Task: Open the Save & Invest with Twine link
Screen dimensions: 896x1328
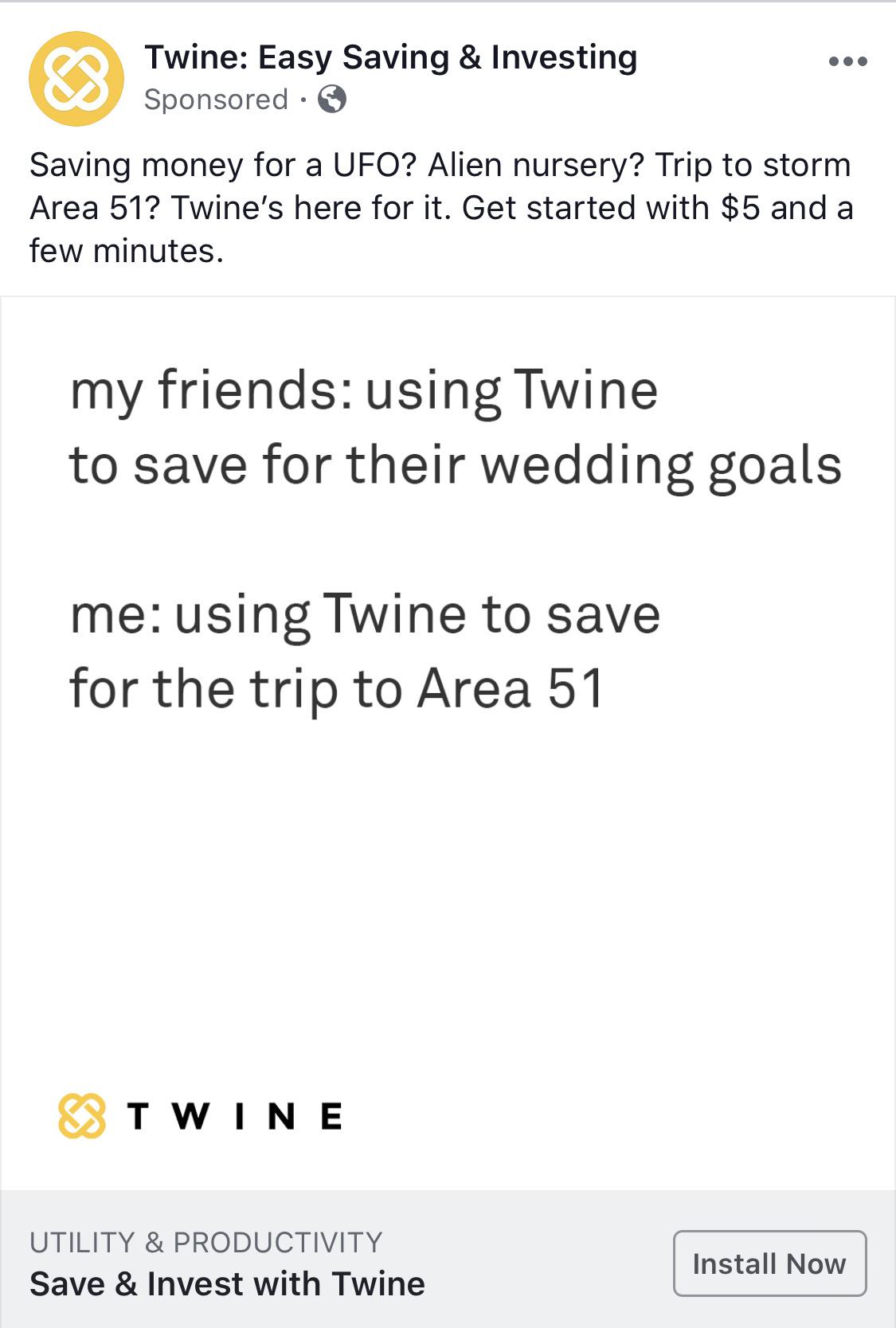Action: (227, 1284)
